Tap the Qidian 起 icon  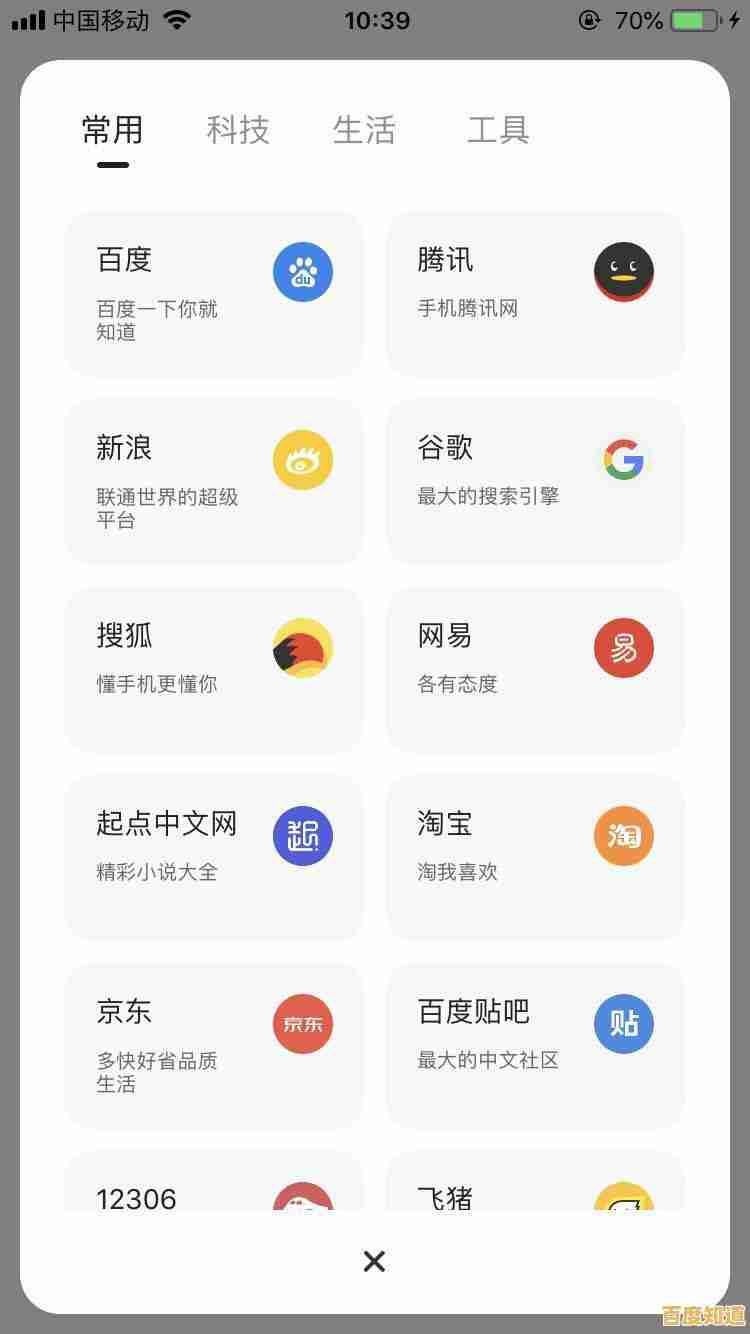[x=302, y=835]
